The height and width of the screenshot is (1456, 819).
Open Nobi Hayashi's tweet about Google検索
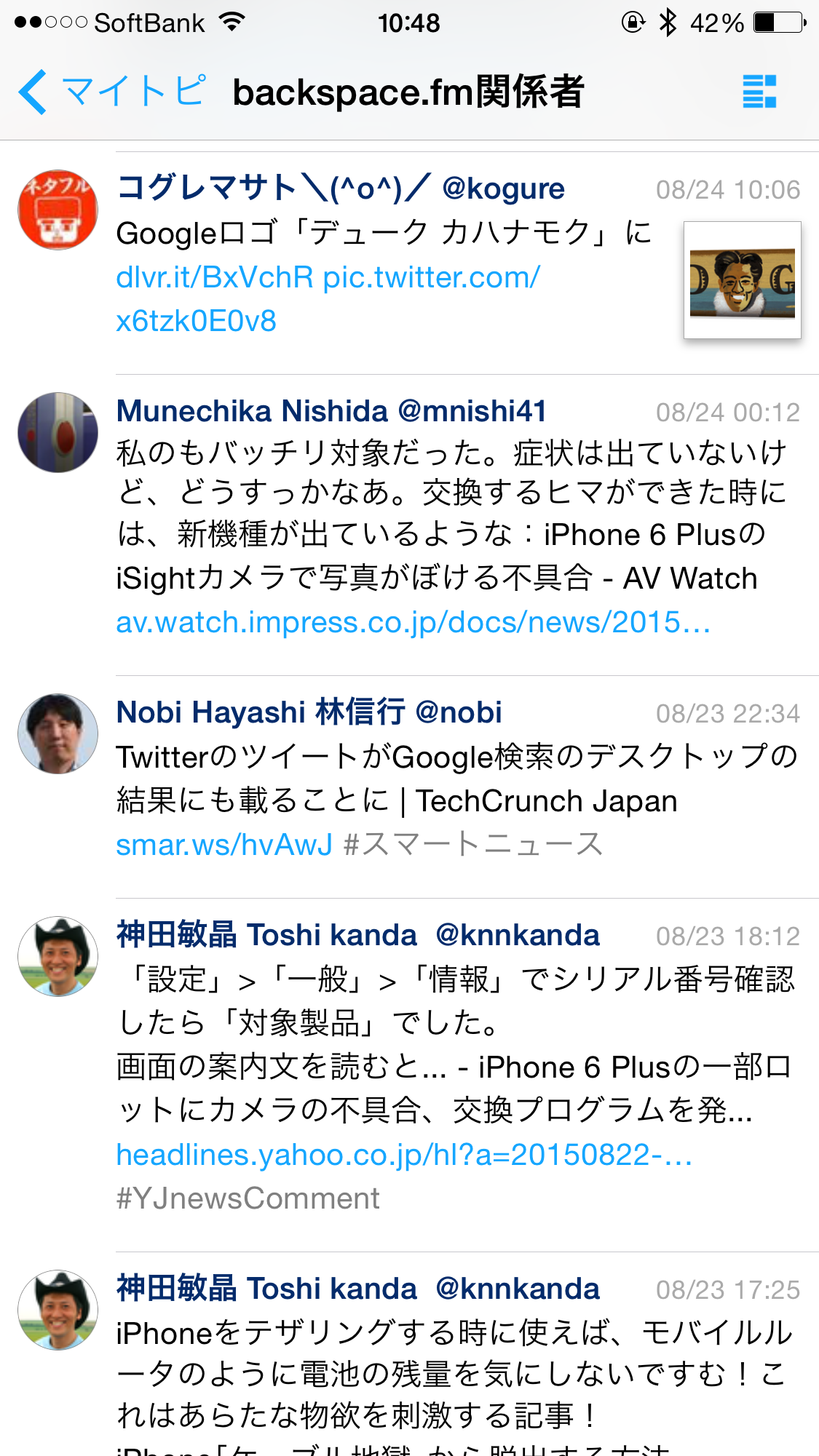[451, 779]
